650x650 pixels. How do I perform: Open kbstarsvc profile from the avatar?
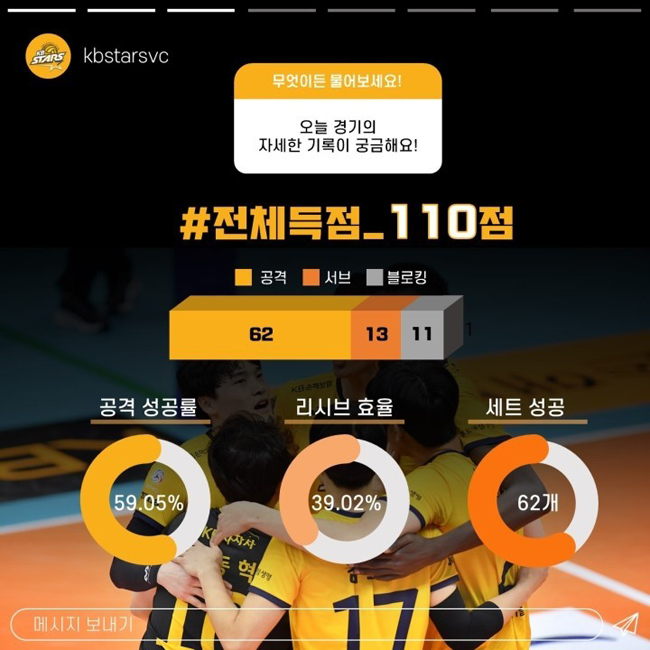point(47,56)
